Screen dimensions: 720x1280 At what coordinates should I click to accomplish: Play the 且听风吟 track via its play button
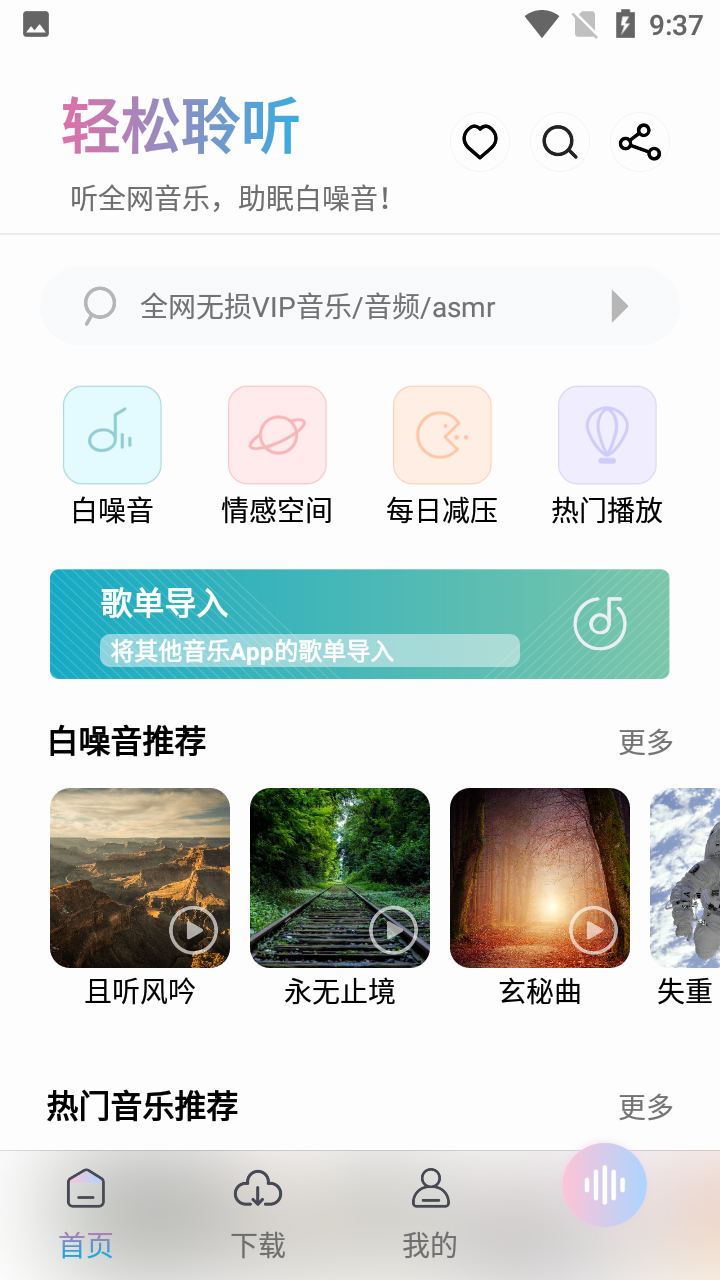point(193,930)
